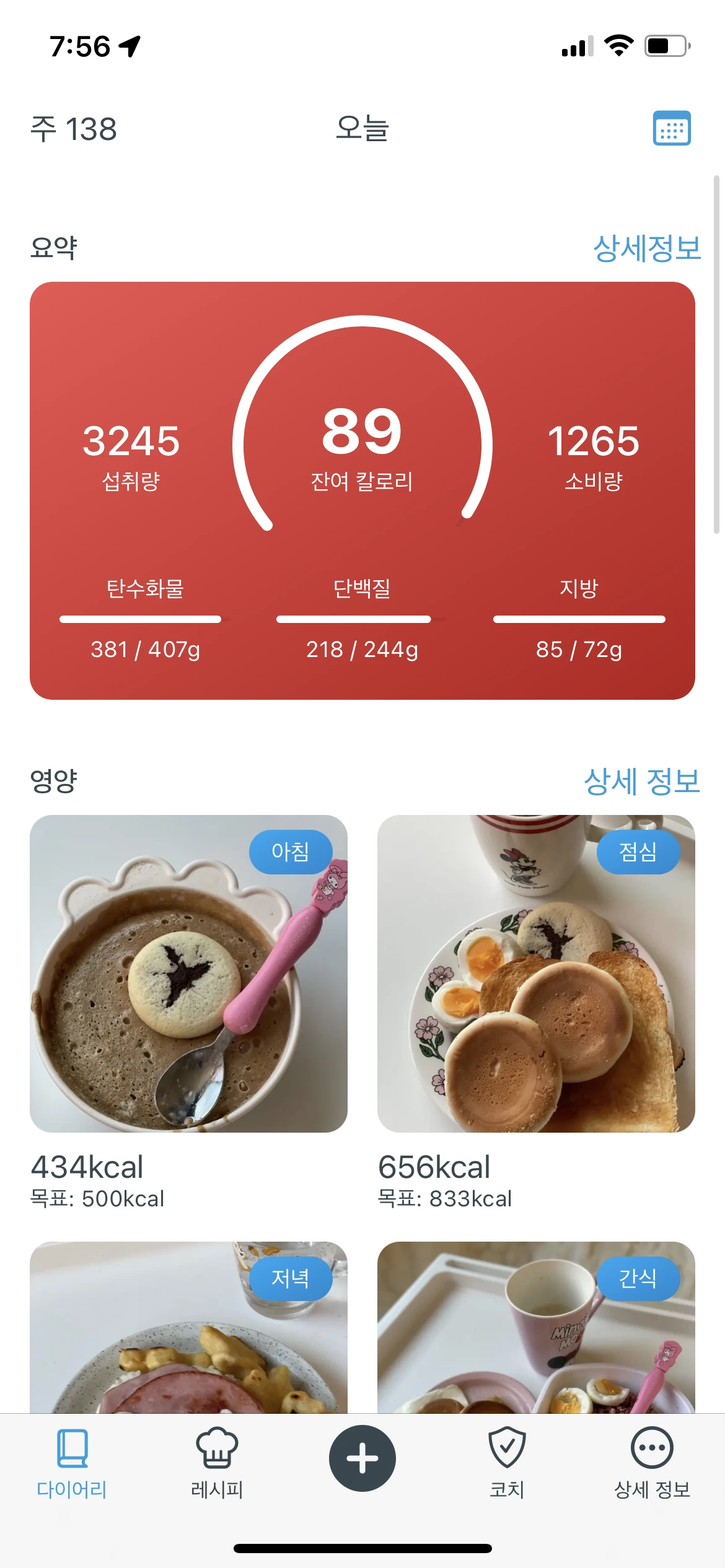Switch to the 코치 tab
Viewport: 725px width, 1568px height.
tap(507, 1463)
